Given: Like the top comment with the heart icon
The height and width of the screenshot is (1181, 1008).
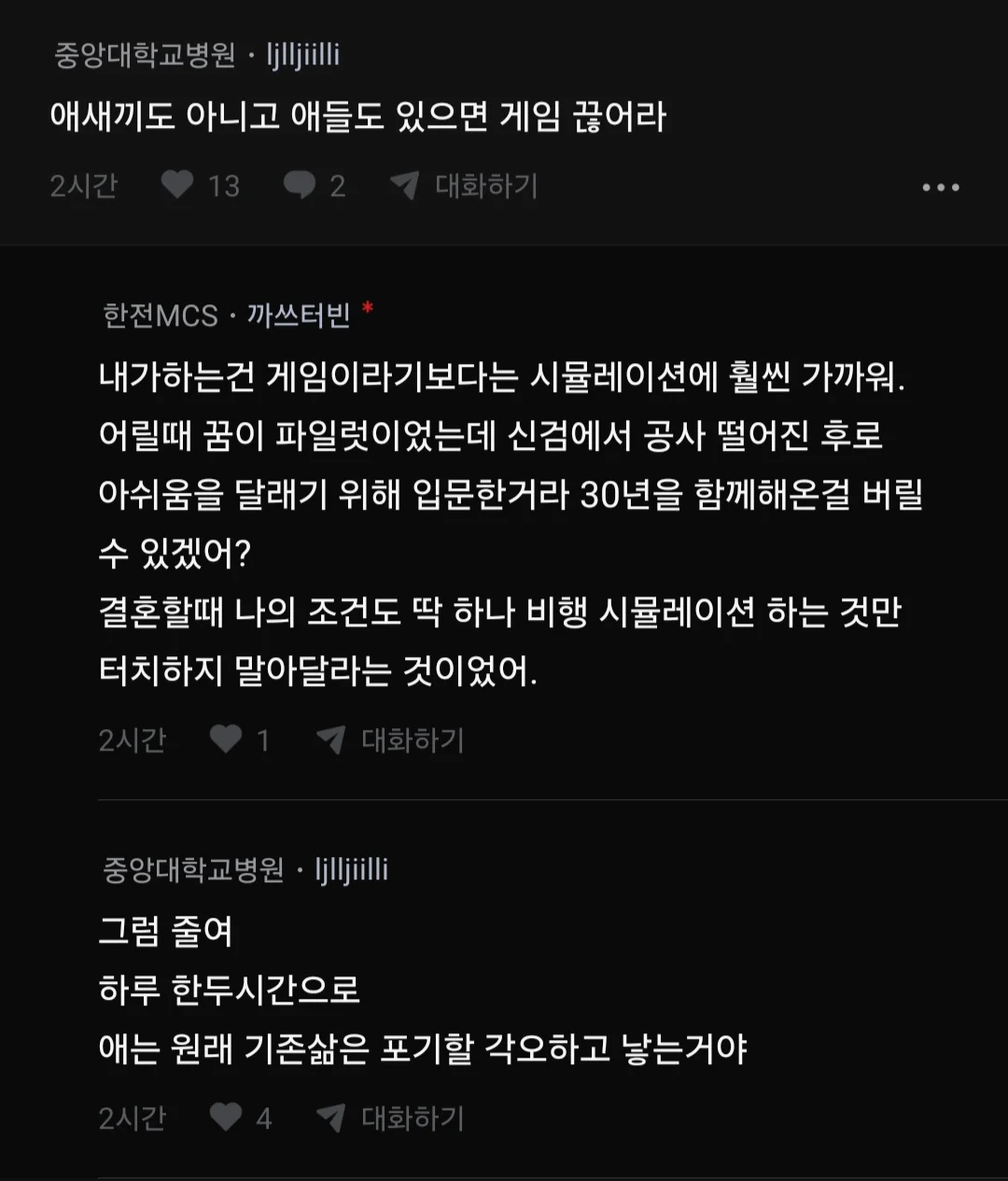Looking at the screenshot, I should (x=178, y=185).
